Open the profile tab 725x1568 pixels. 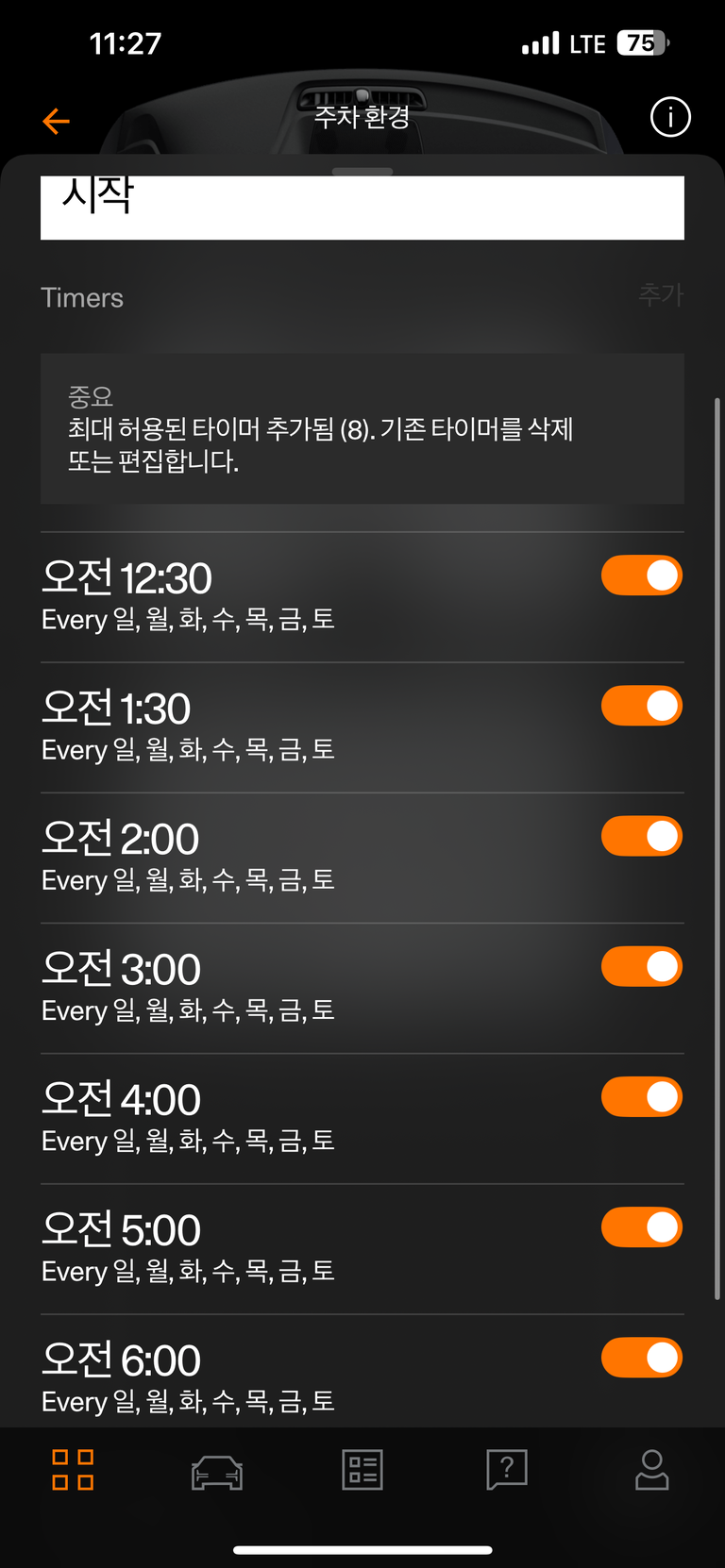(x=651, y=1470)
